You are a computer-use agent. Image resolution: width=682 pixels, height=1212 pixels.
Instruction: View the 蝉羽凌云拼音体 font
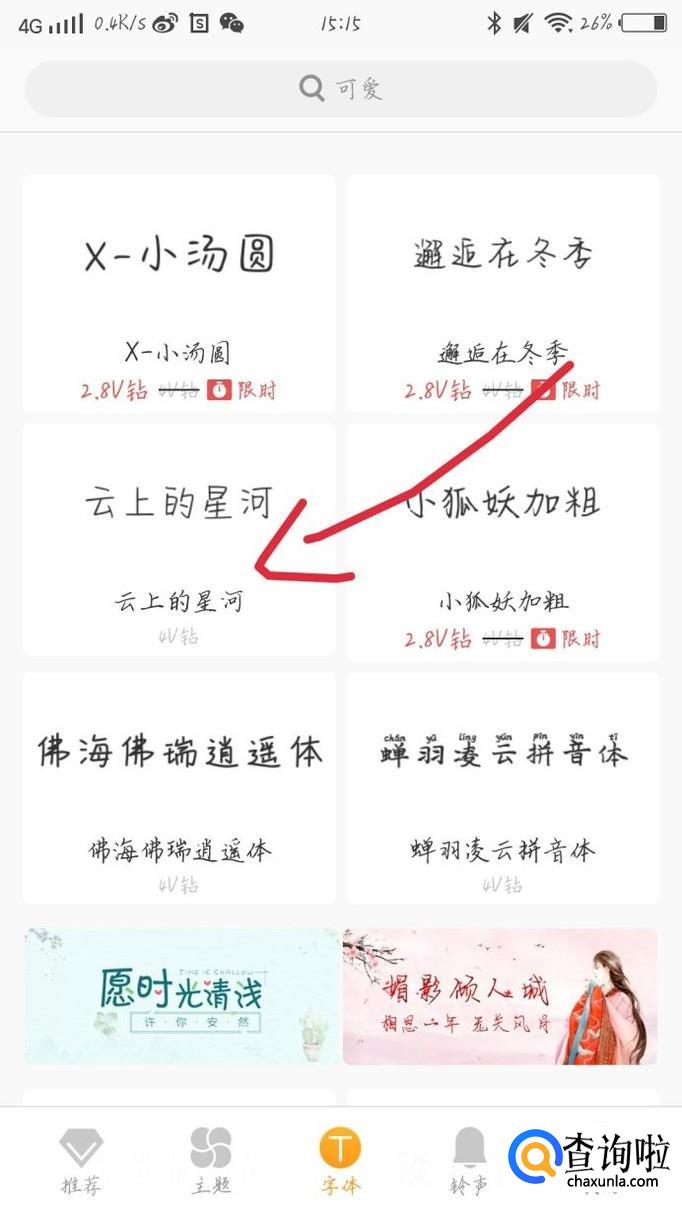click(x=503, y=788)
